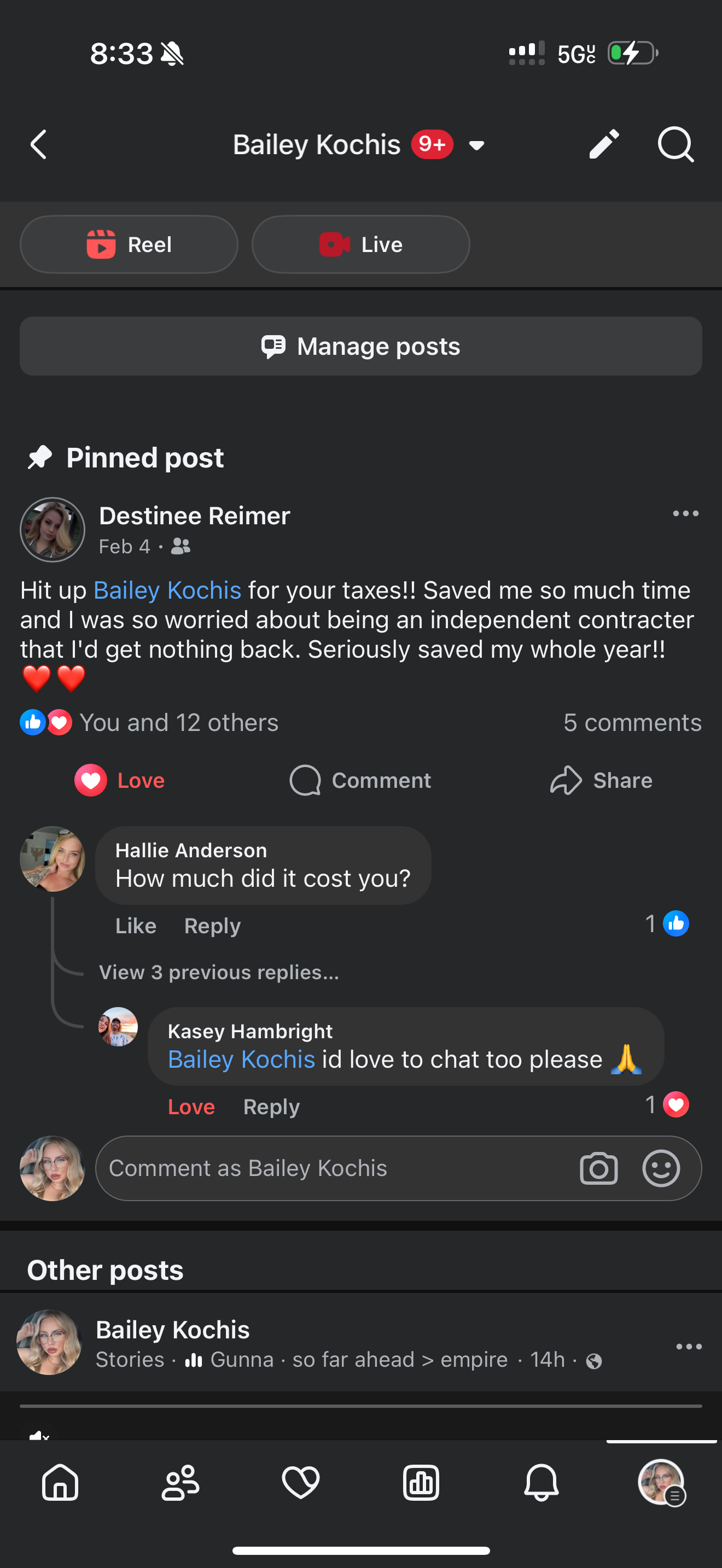
Task: Create a new Reel
Action: pyautogui.click(x=129, y=245)
